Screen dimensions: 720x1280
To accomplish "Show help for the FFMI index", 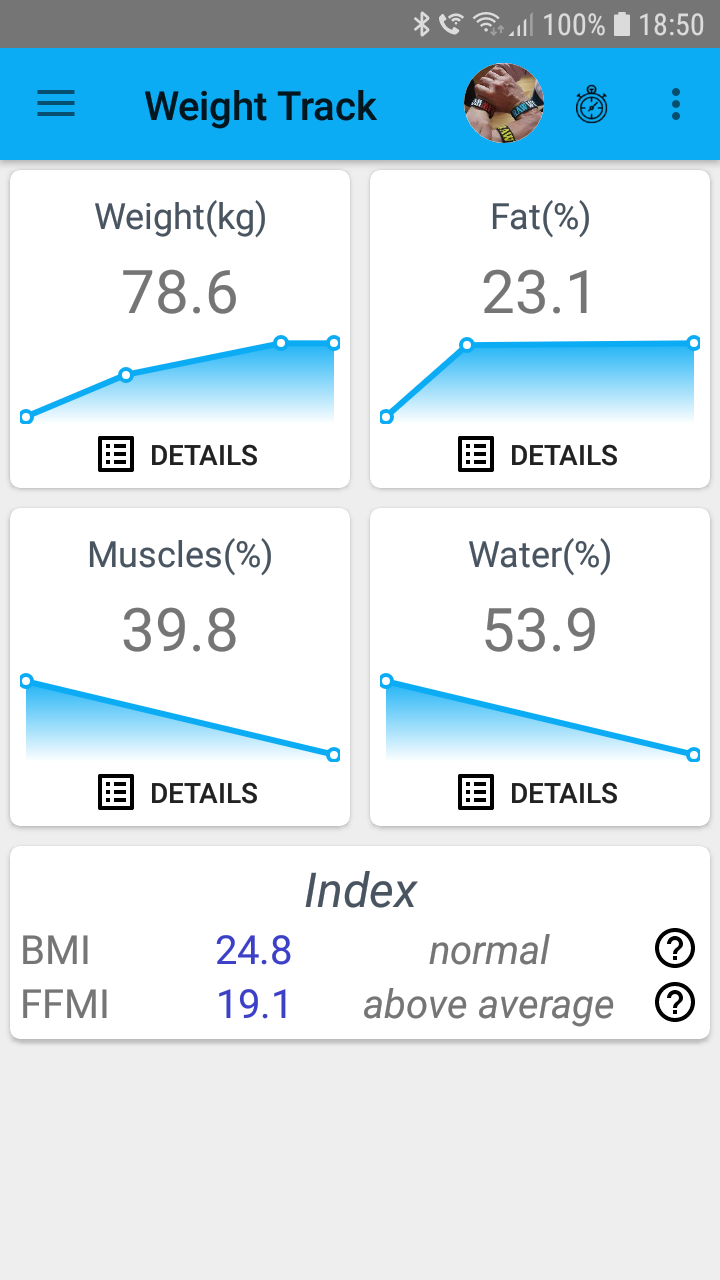I will [675, 1003].
